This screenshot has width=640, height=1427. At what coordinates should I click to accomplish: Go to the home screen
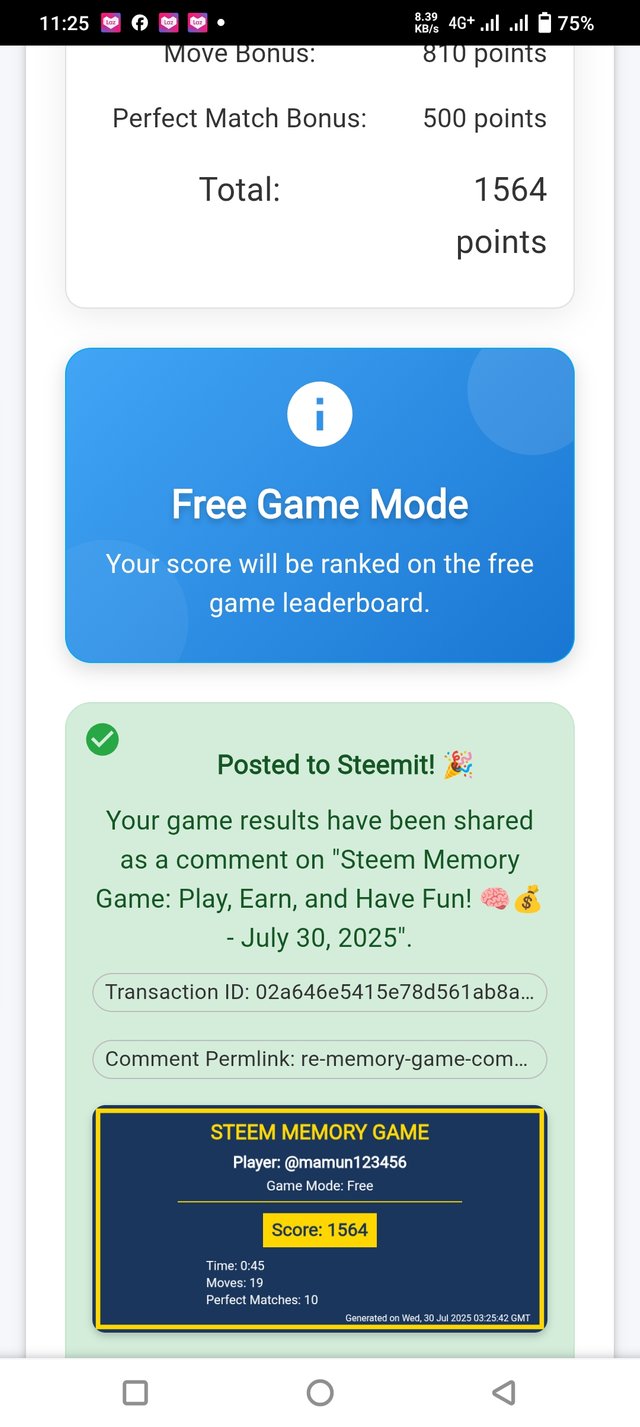[320, 1392]
